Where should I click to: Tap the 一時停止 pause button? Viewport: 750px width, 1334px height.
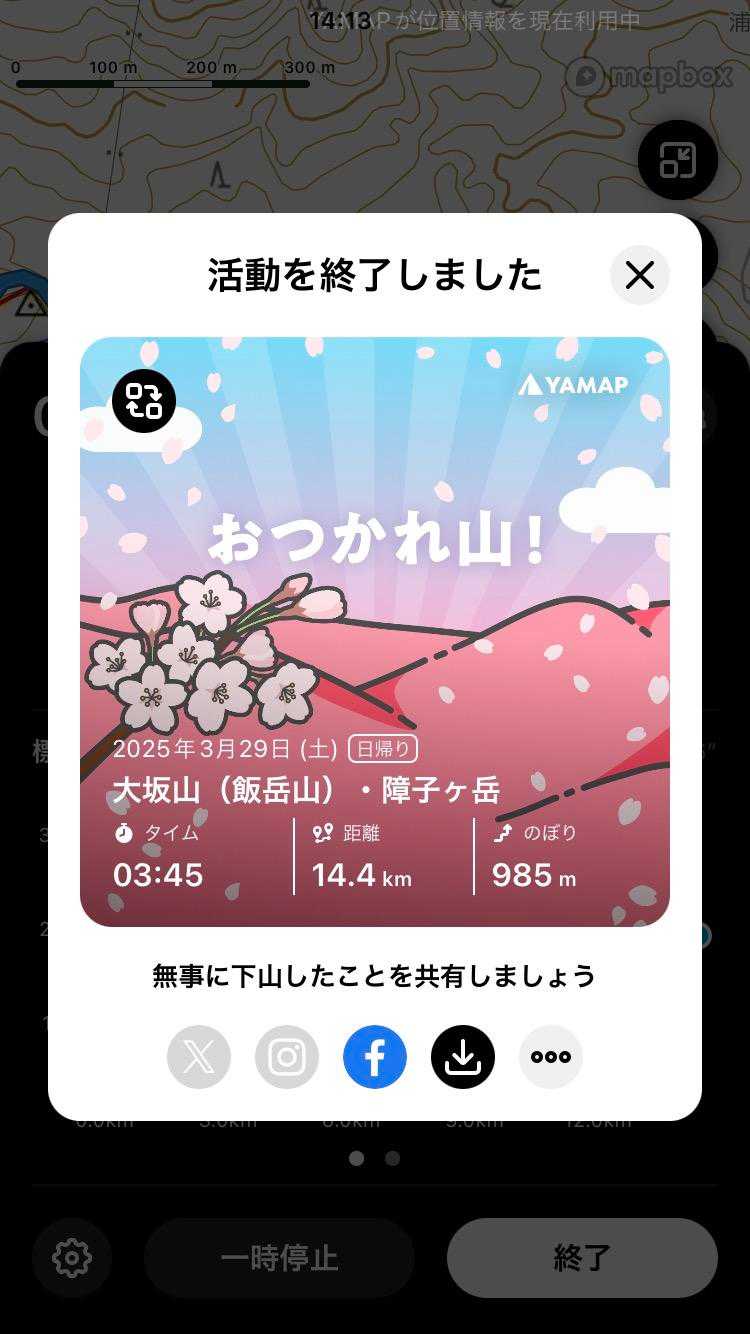(x=279, y=1258)
